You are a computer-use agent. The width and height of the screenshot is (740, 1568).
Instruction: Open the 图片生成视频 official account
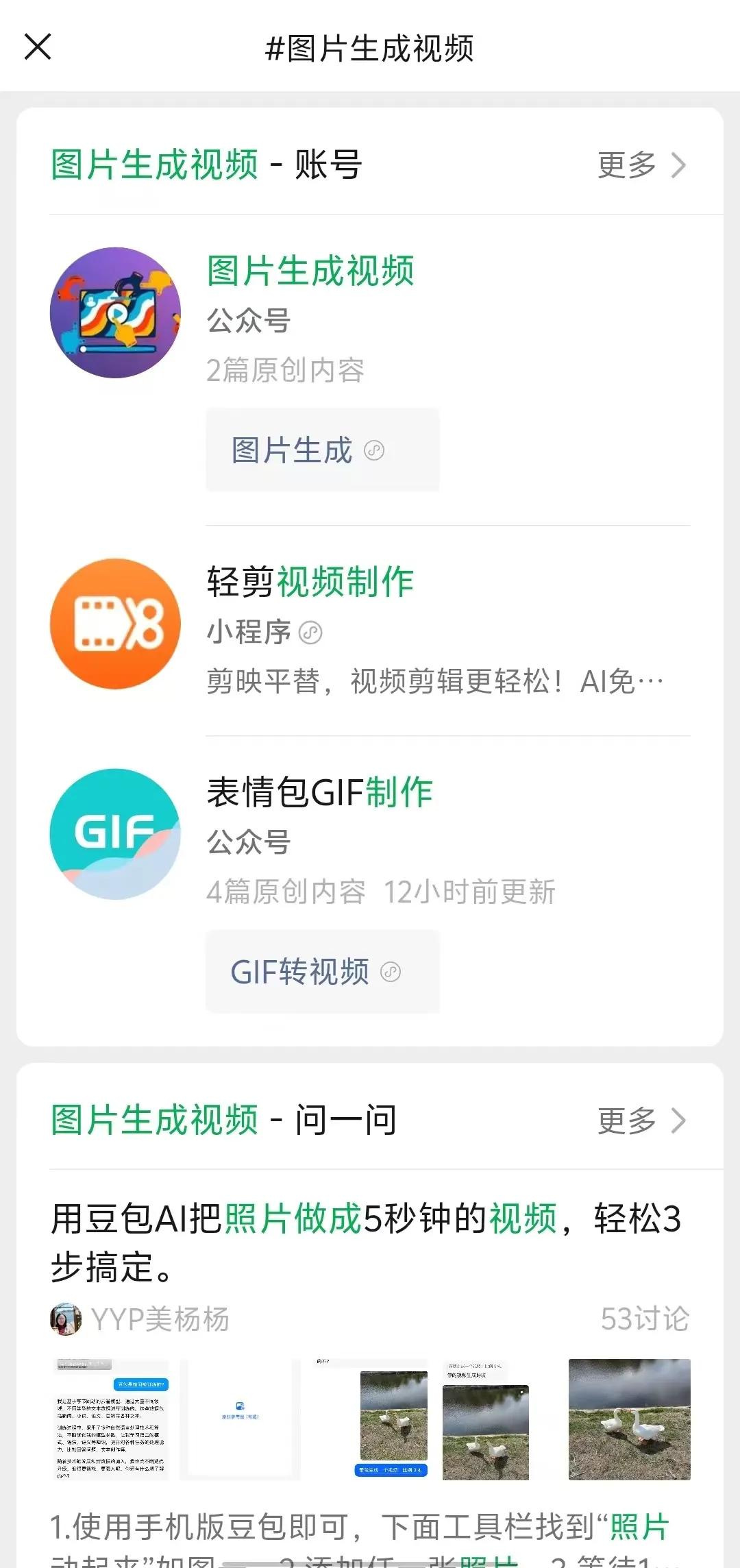coord(310,271)
